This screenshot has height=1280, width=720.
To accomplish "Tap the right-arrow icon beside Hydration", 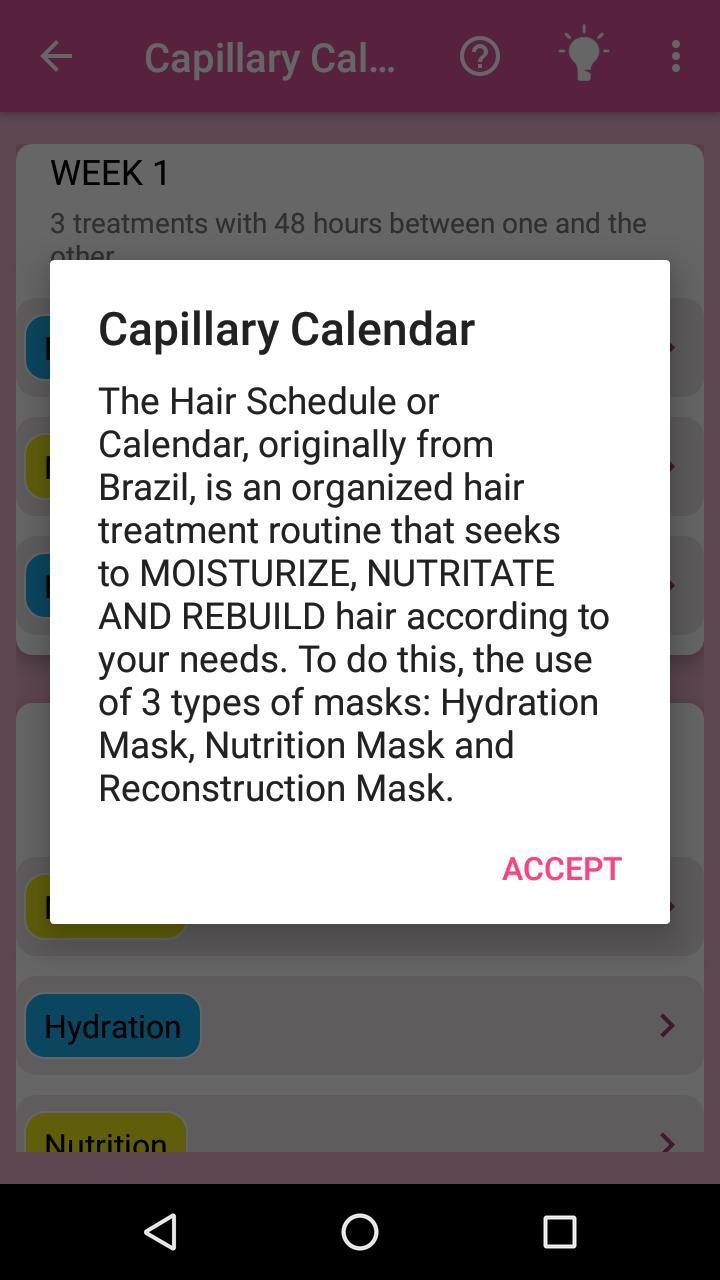I will 666,1025.
